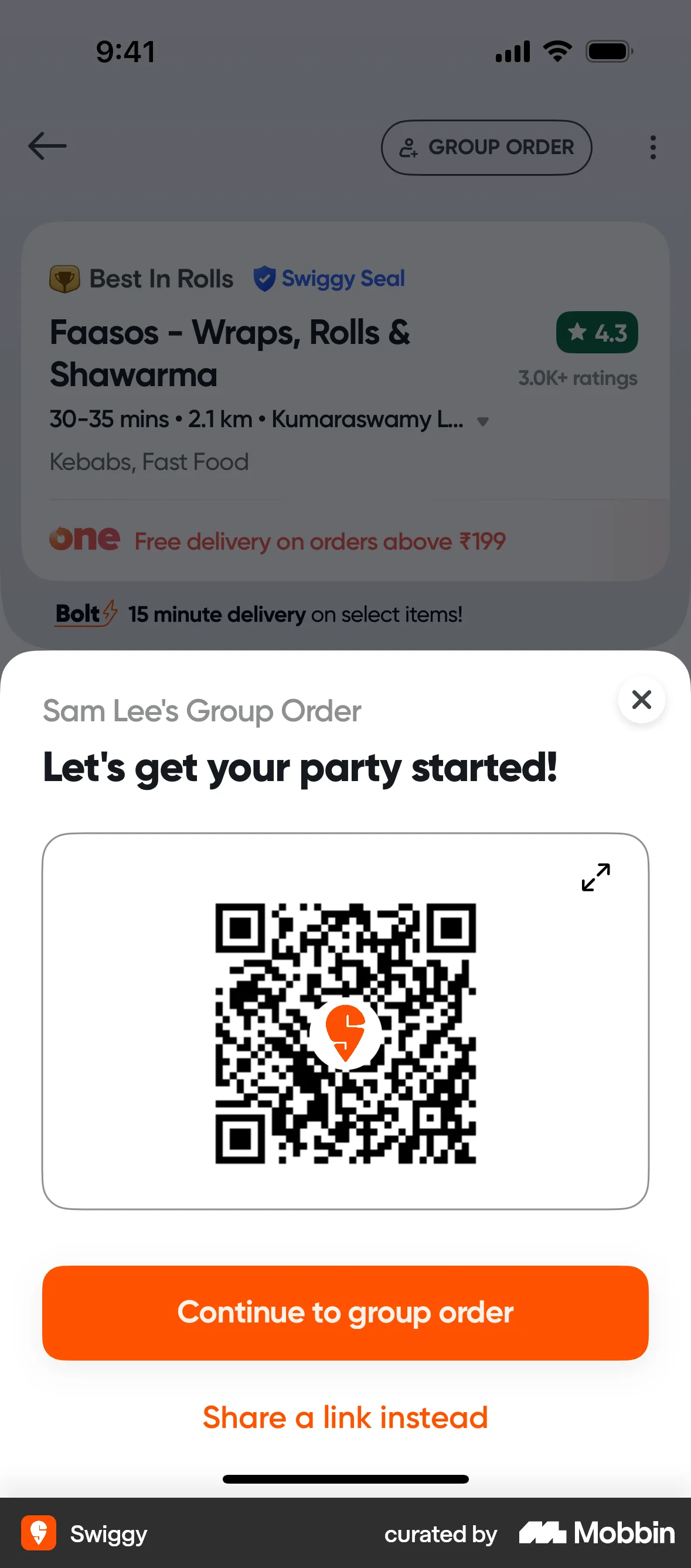The image size is (691, 1568).
Task: Dismiss the group order bottom sheet
Action: tap(641, 700)
